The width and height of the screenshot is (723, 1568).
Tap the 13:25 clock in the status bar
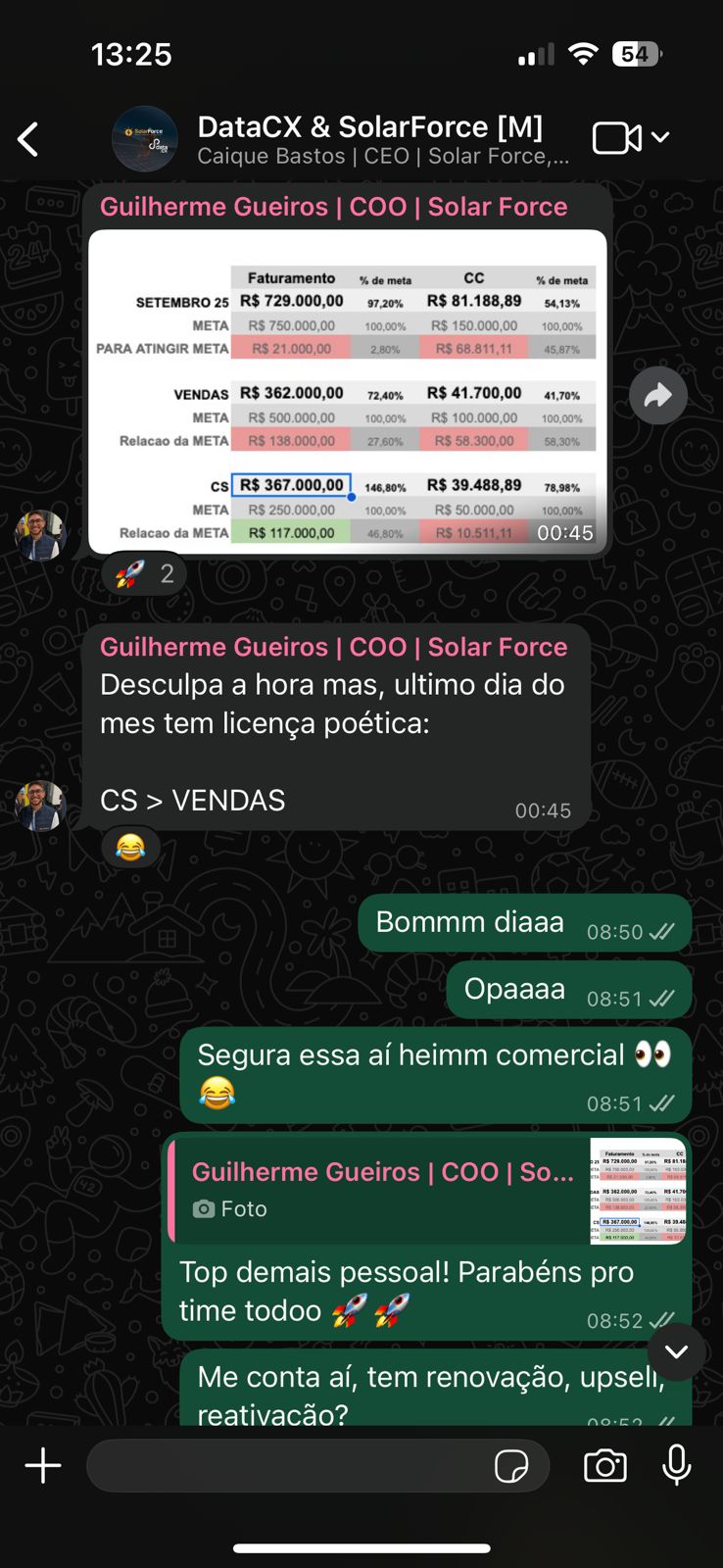click(x=131, y=54)
